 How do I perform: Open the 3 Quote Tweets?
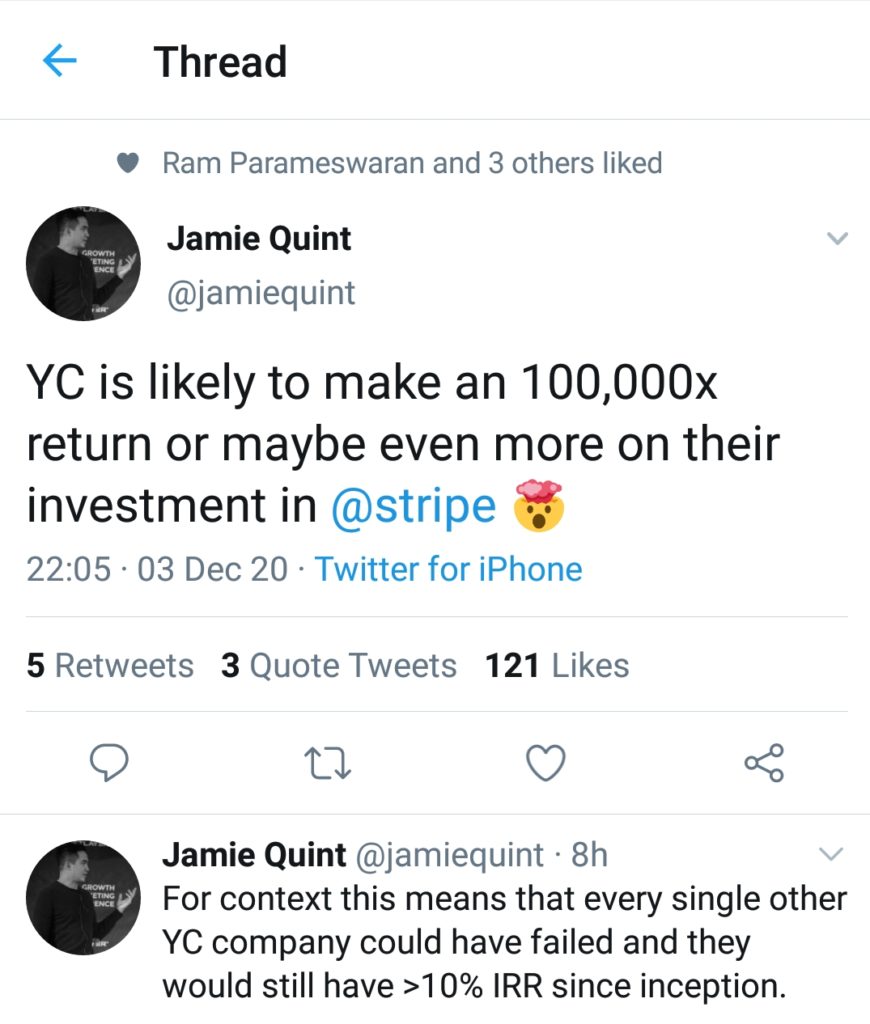click(337, 665)
